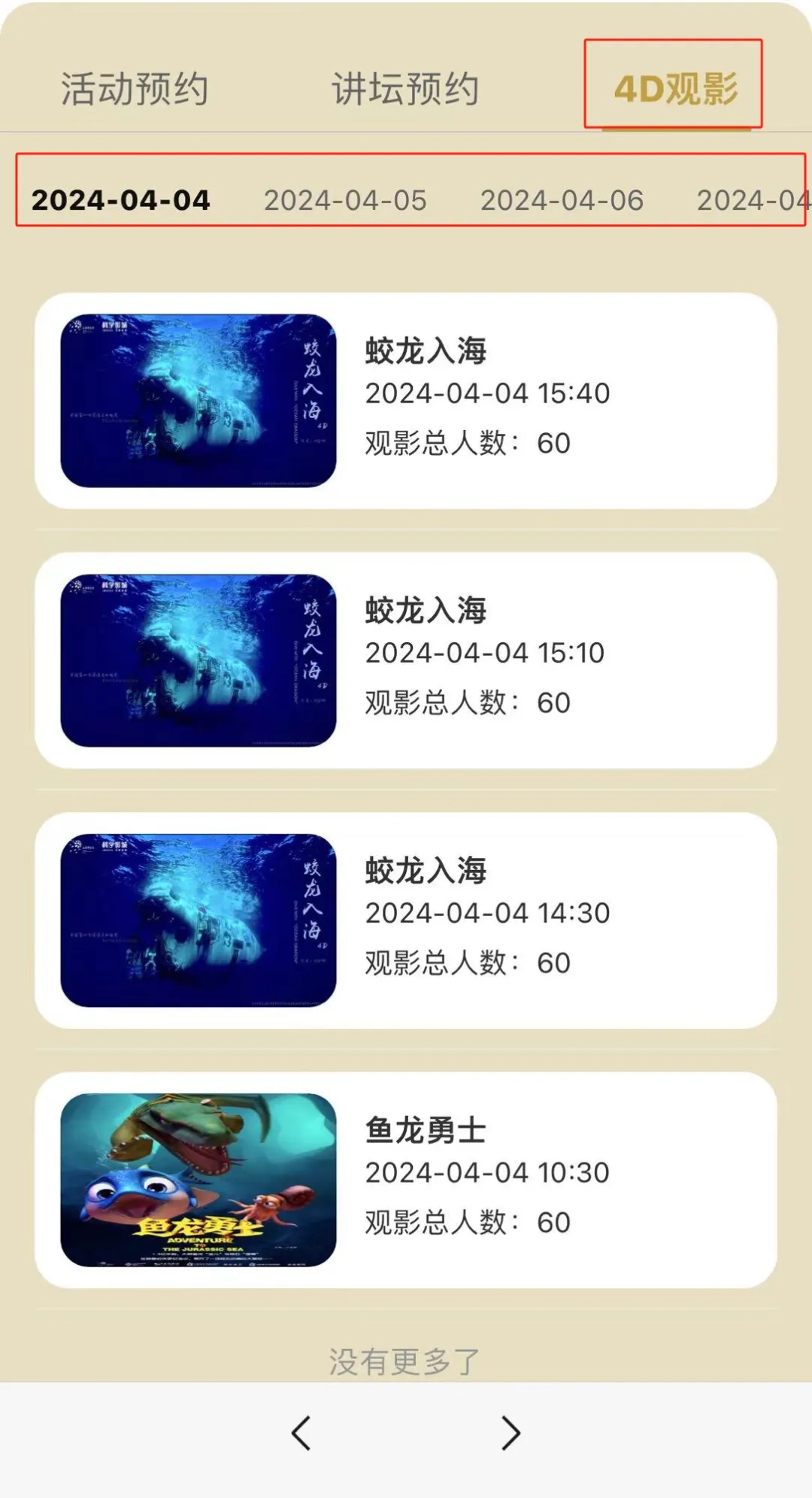Open 蛟龙入海 15:40 screening
Image resolution: width=812 pixels, height=1498 pixels.
406,401
